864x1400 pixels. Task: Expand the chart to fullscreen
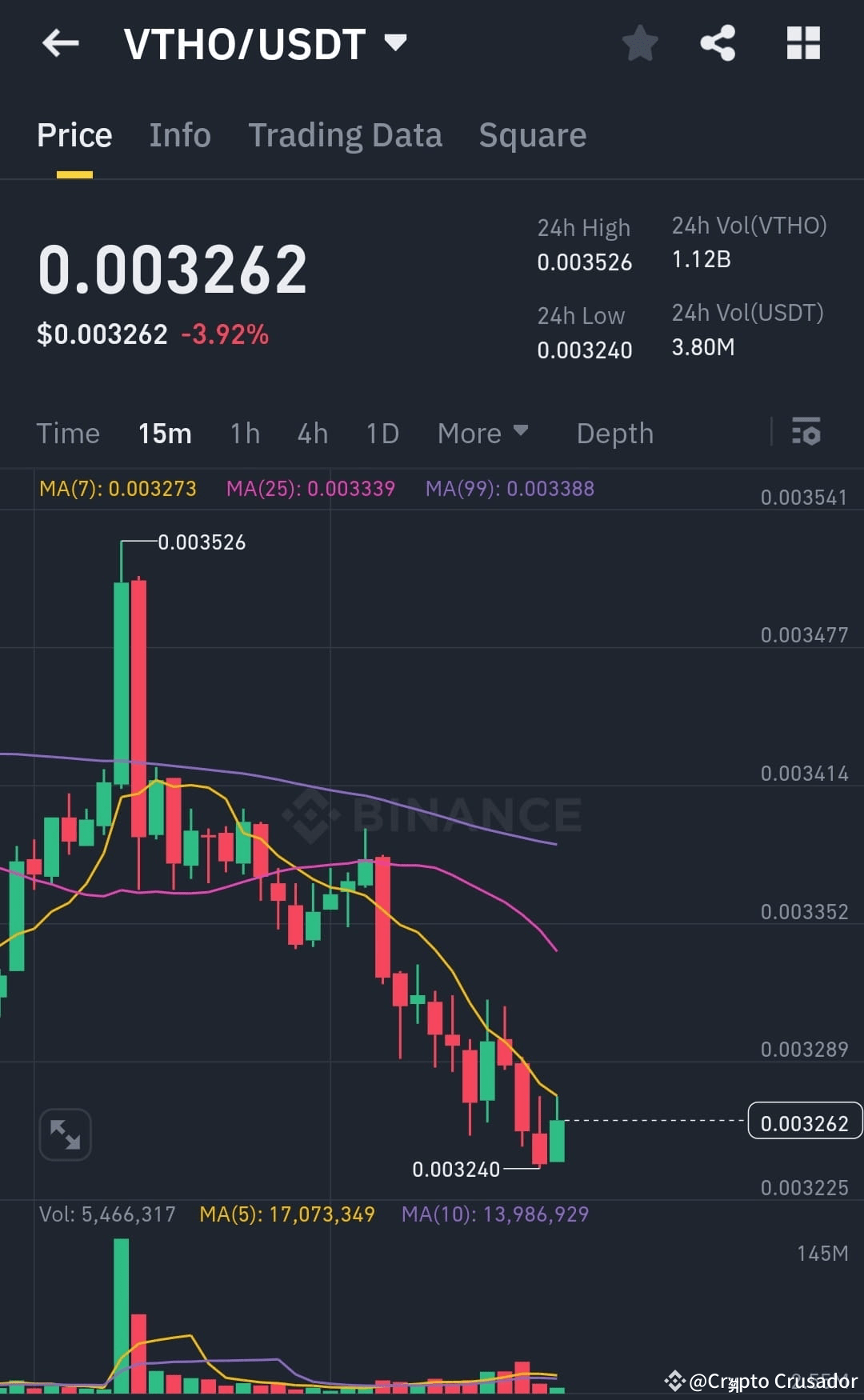65,1134
